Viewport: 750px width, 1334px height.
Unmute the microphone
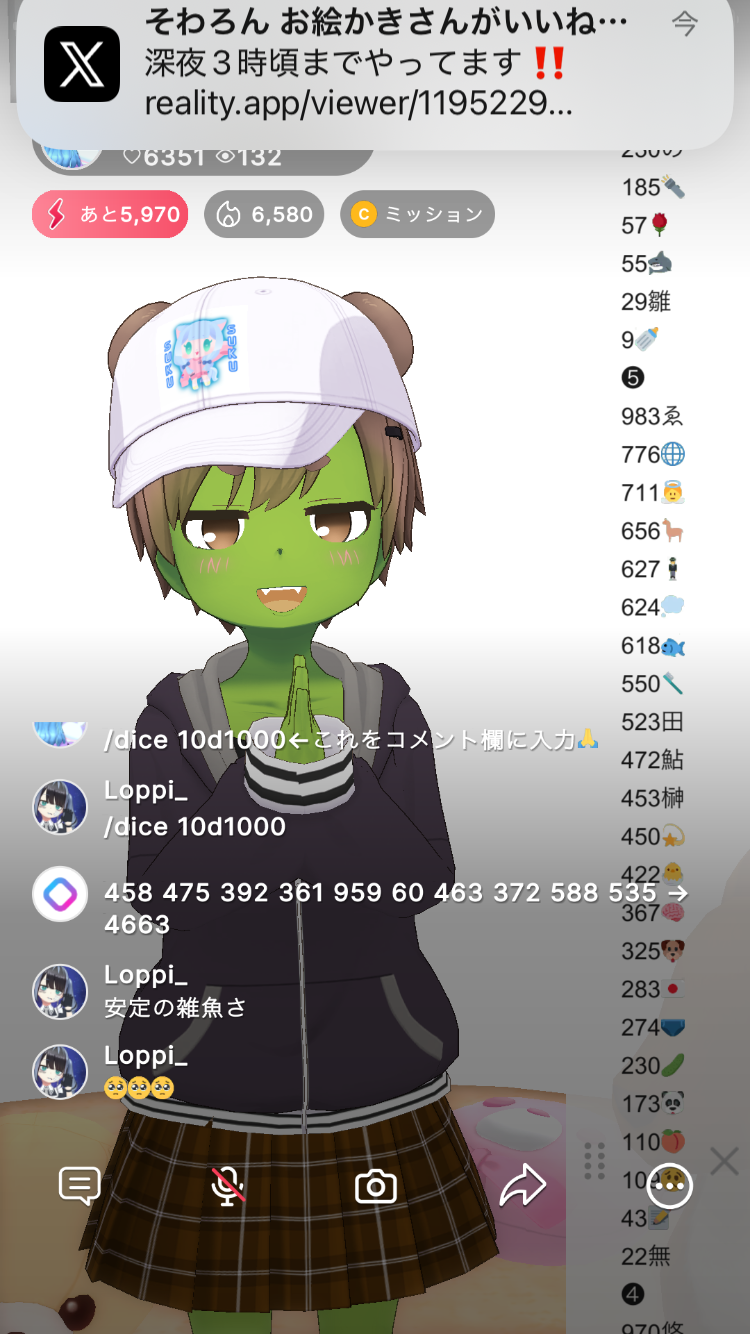(x=228, y=1186)
